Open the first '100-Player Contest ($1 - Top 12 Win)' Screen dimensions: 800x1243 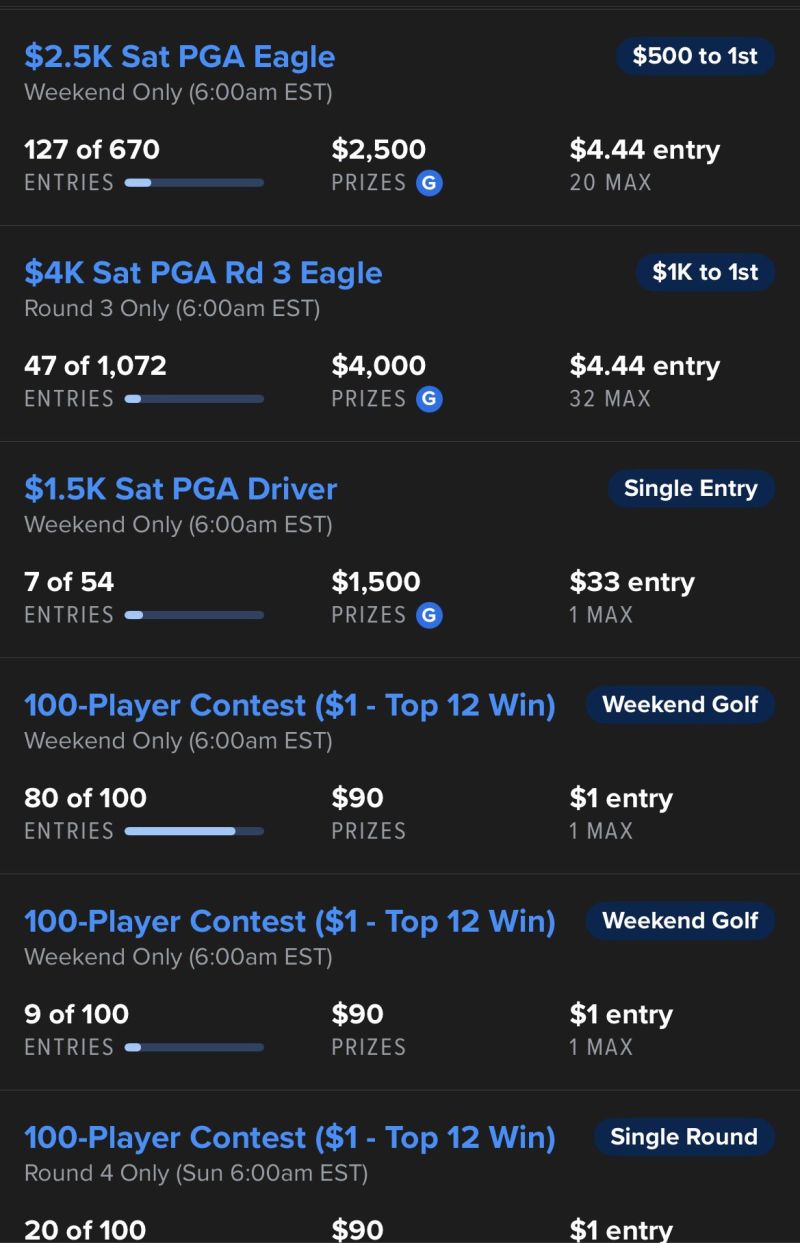(x=289, y=704)
